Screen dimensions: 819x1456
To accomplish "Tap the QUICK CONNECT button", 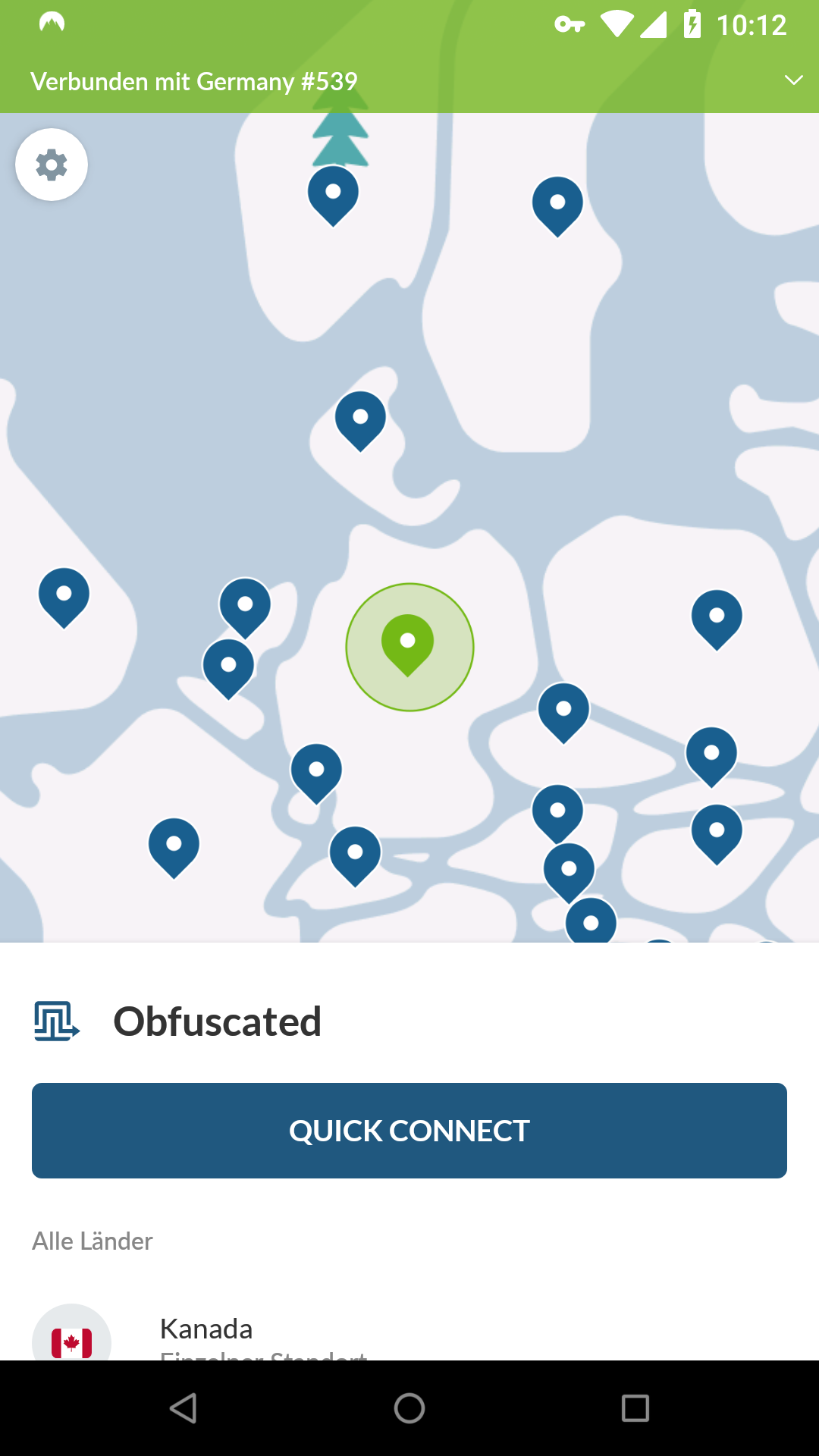I will tap(409, 1131).
